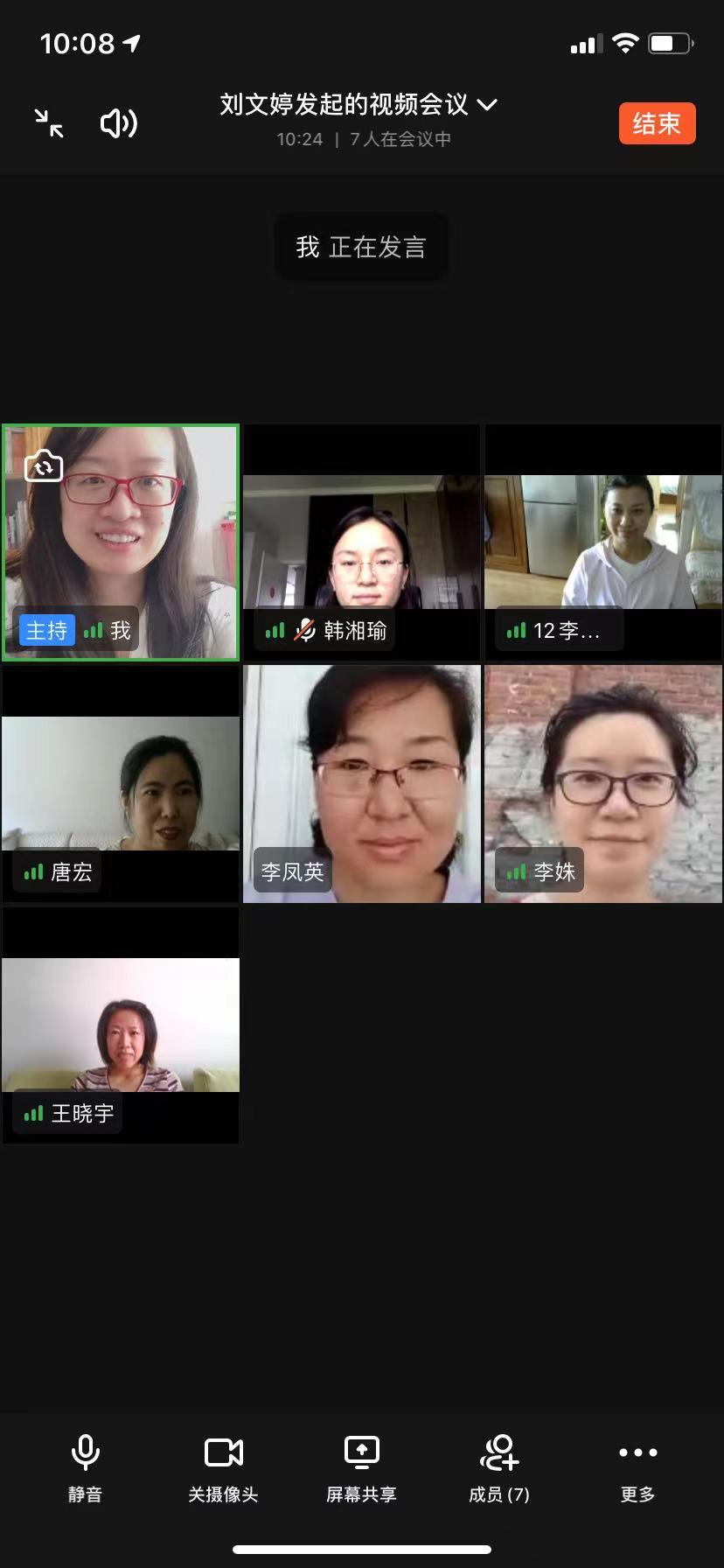End the meeting with 结束 button

click(x=657, y=123)
